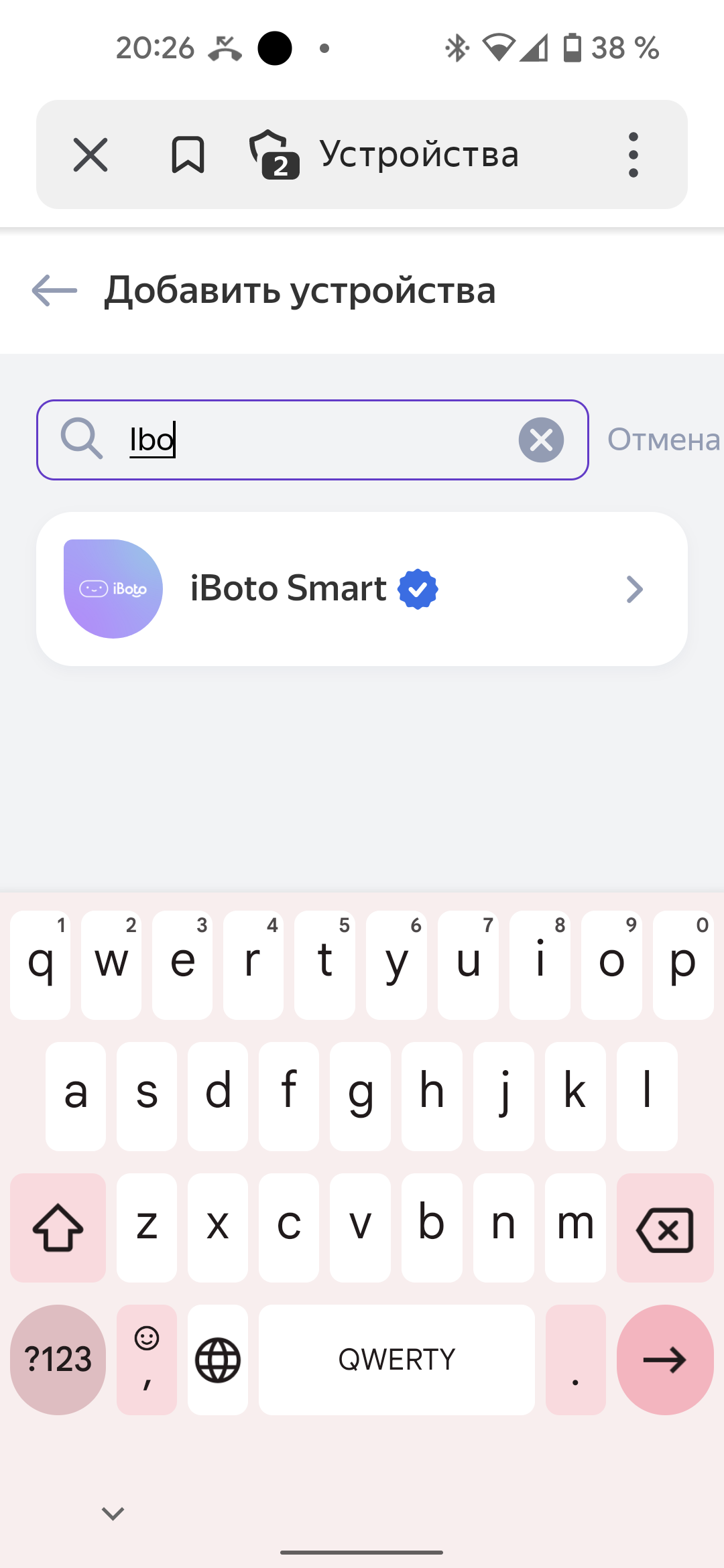Bookmark this page
Viewport: 724px width, 1568px height.
pyautogui.click(x=188, y=155)
